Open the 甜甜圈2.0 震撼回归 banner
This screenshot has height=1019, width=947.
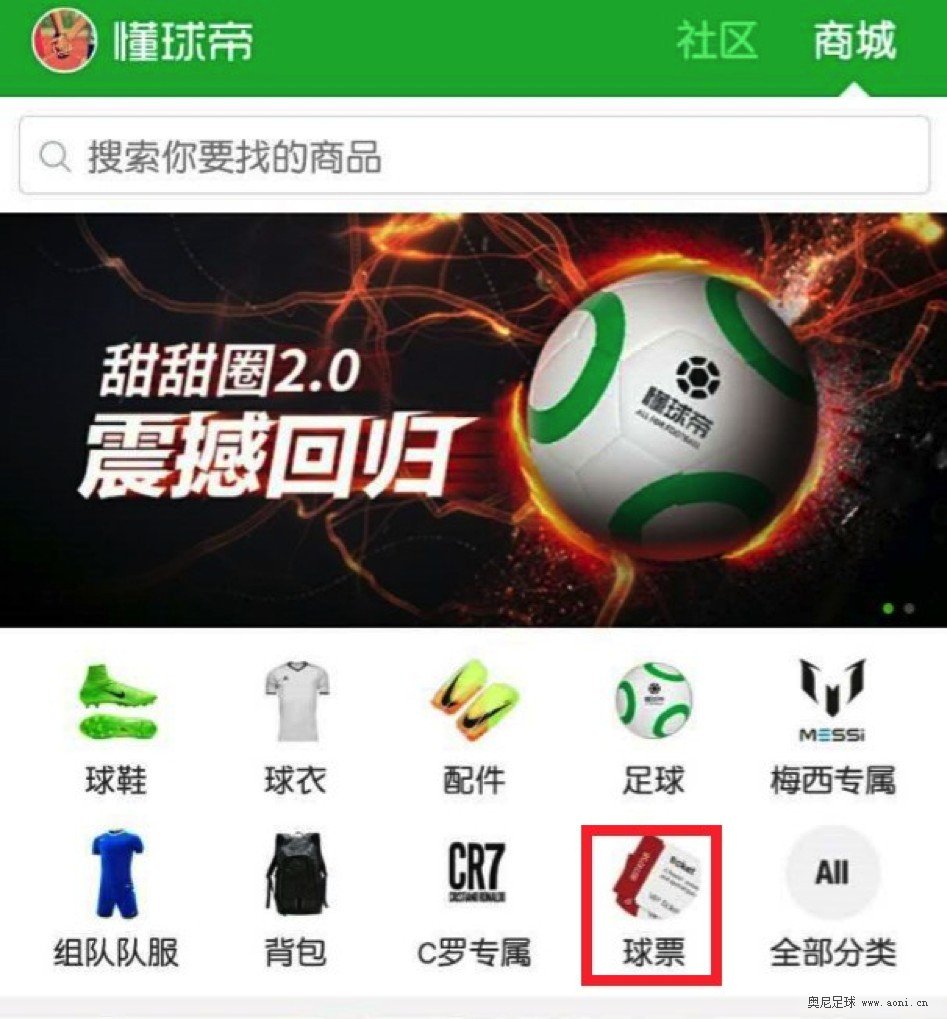tap(474, 420)
